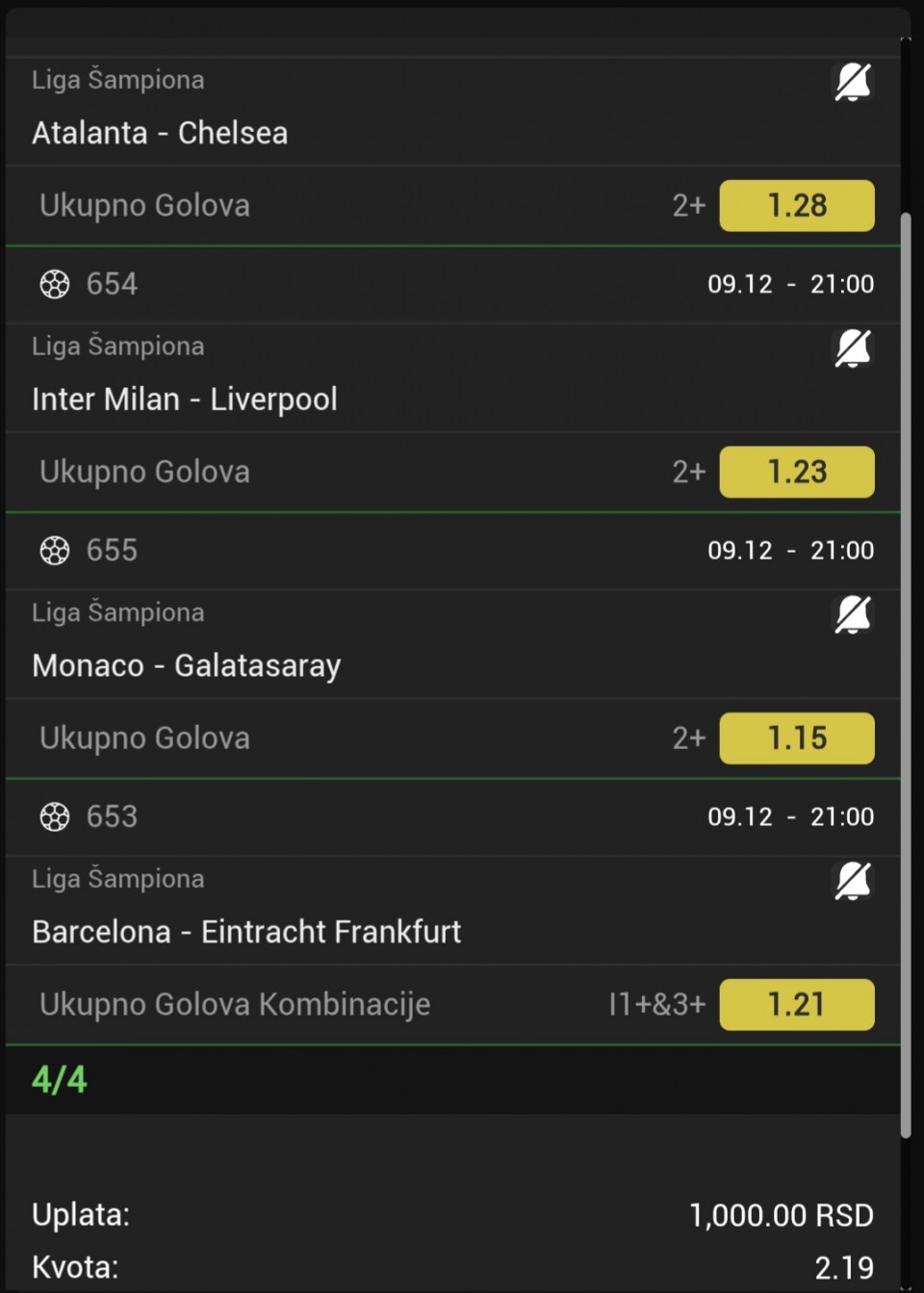
Task: Open the Inter Milan - Liverpool match
Action: pos(185,400)
